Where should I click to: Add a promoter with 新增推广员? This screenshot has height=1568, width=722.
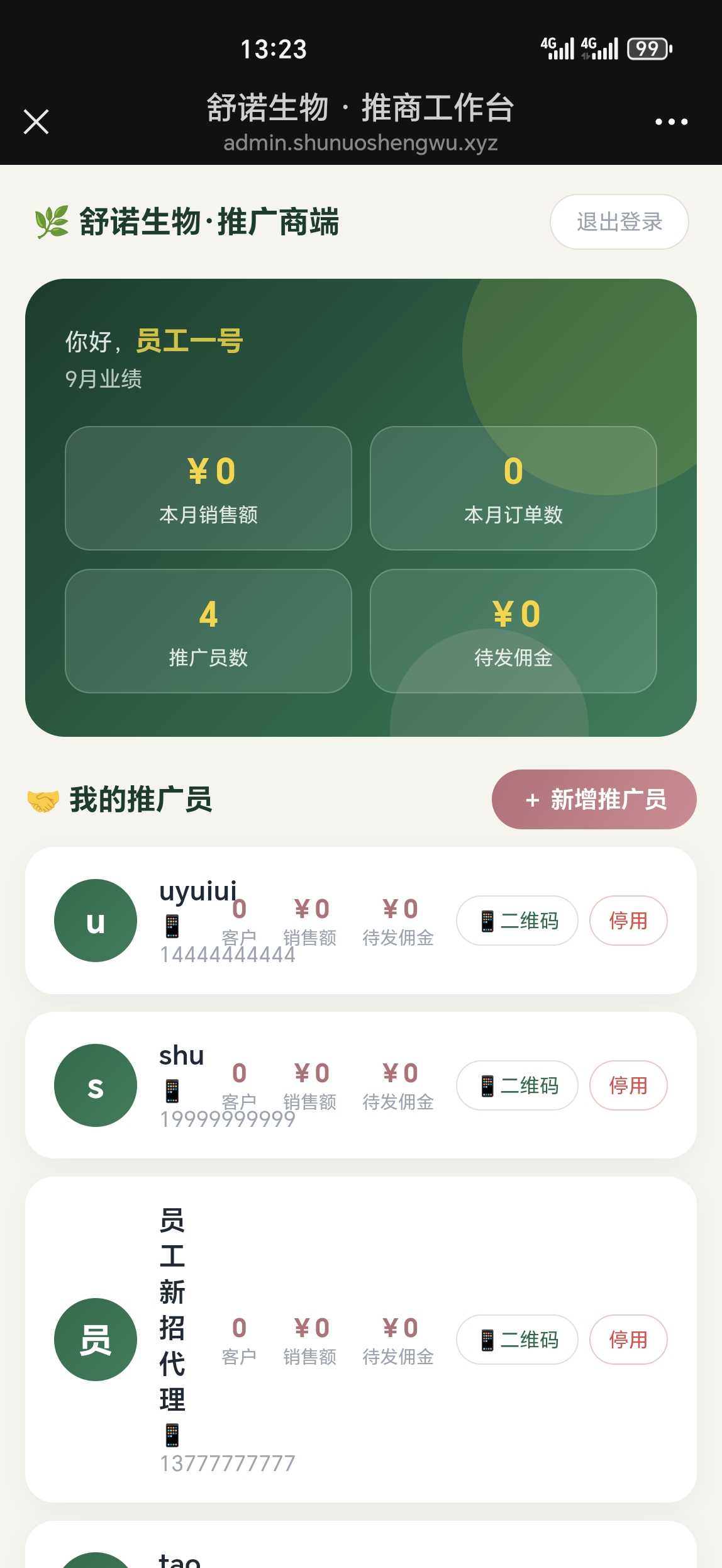point(594,799)
